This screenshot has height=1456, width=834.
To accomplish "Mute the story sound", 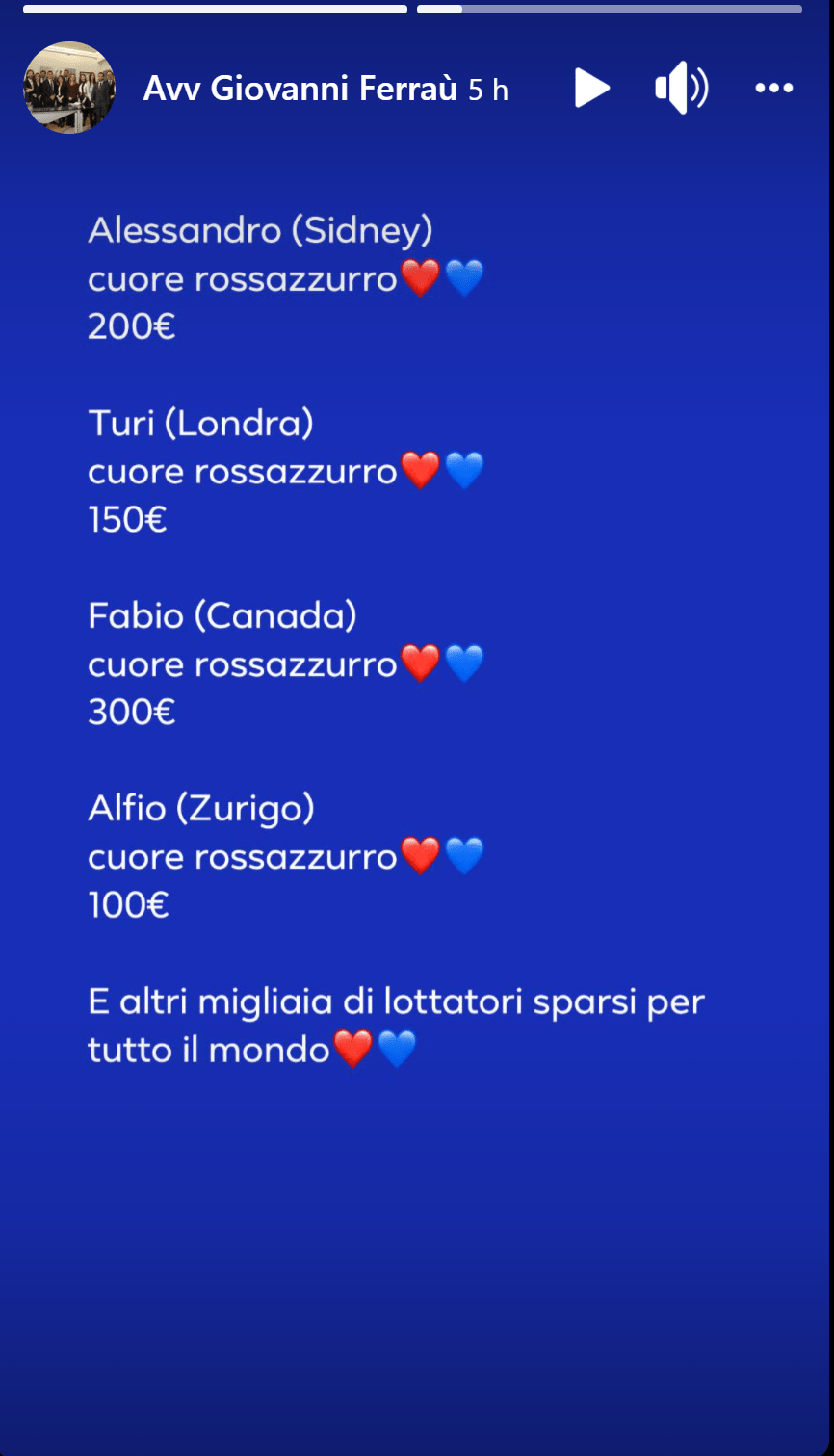I will point(682,89).
